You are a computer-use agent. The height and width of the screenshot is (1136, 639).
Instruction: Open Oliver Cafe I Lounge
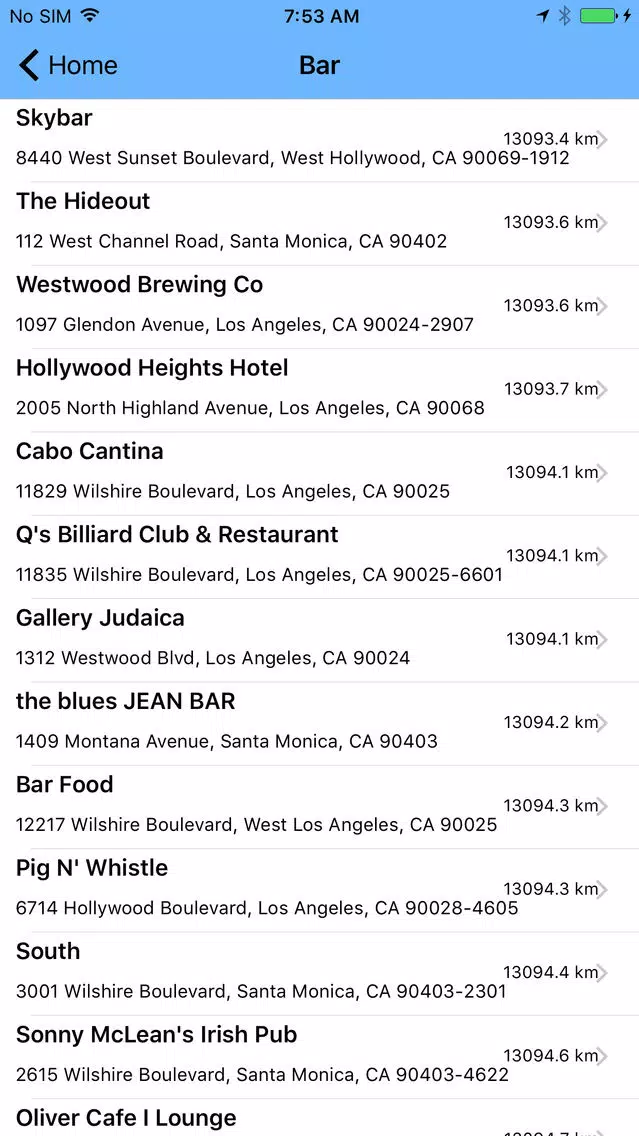(x=320, y=1118)
